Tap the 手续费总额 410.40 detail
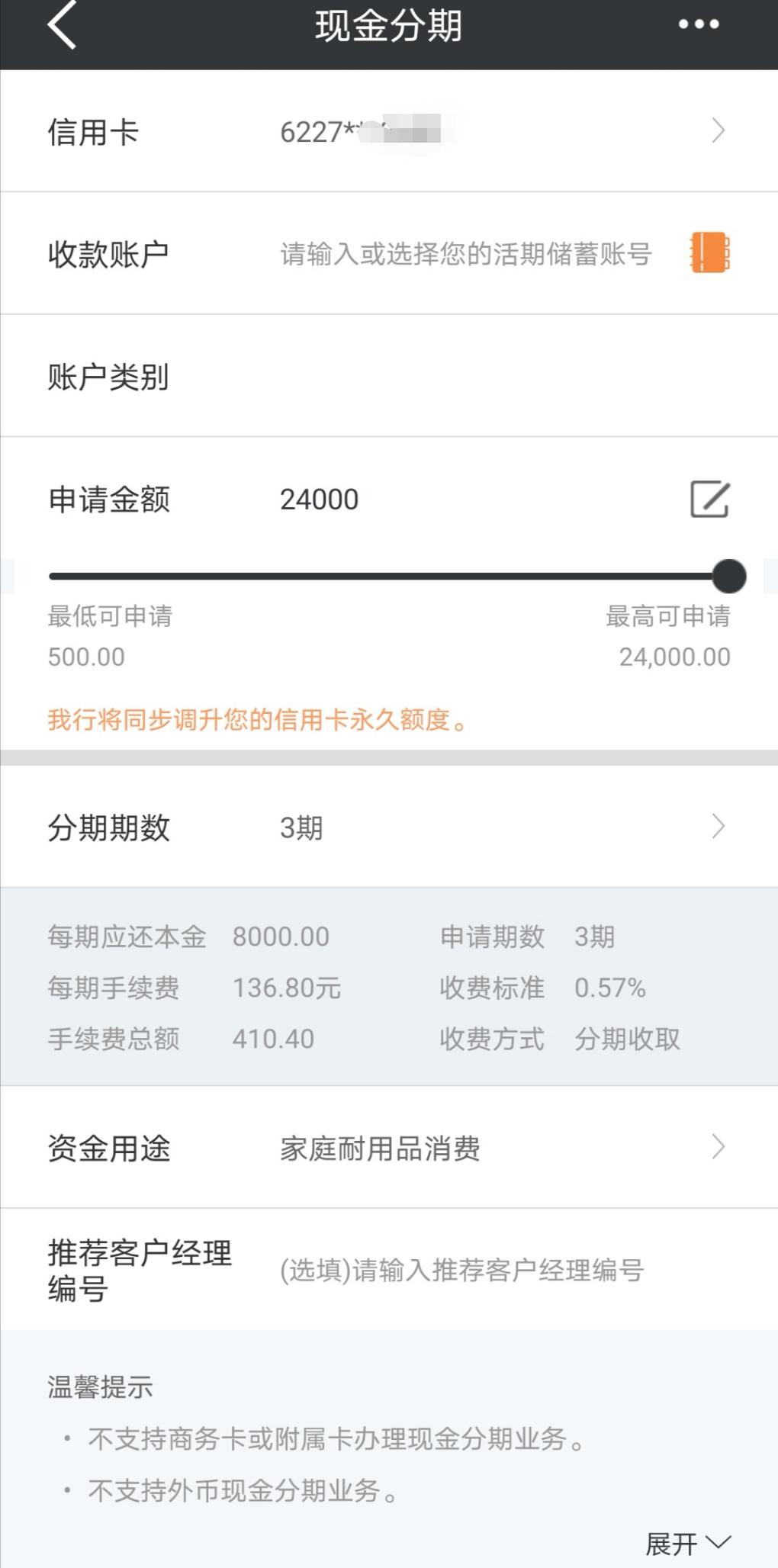This screenshot has height=1568, width=778. pos(273,1037)
